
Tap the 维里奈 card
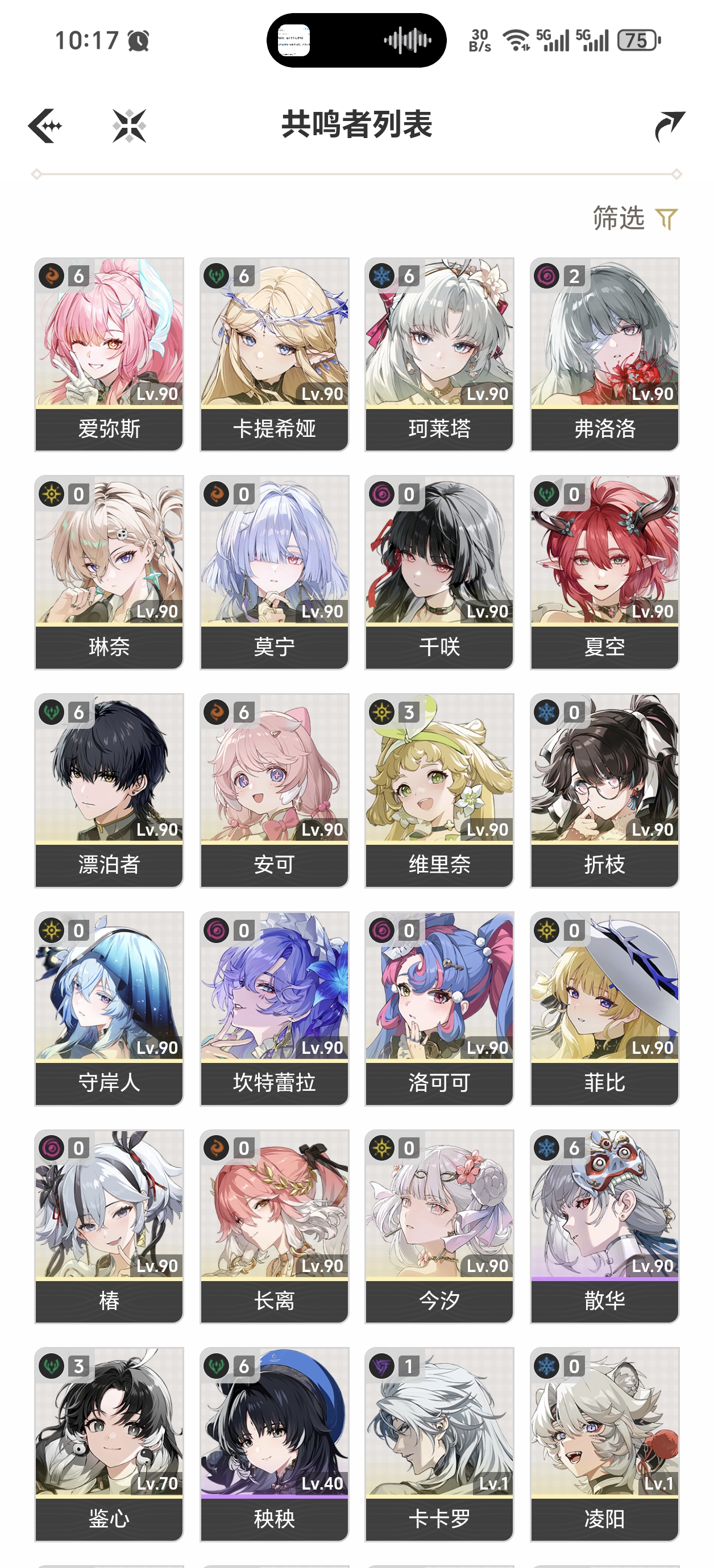tap(439, 790)
